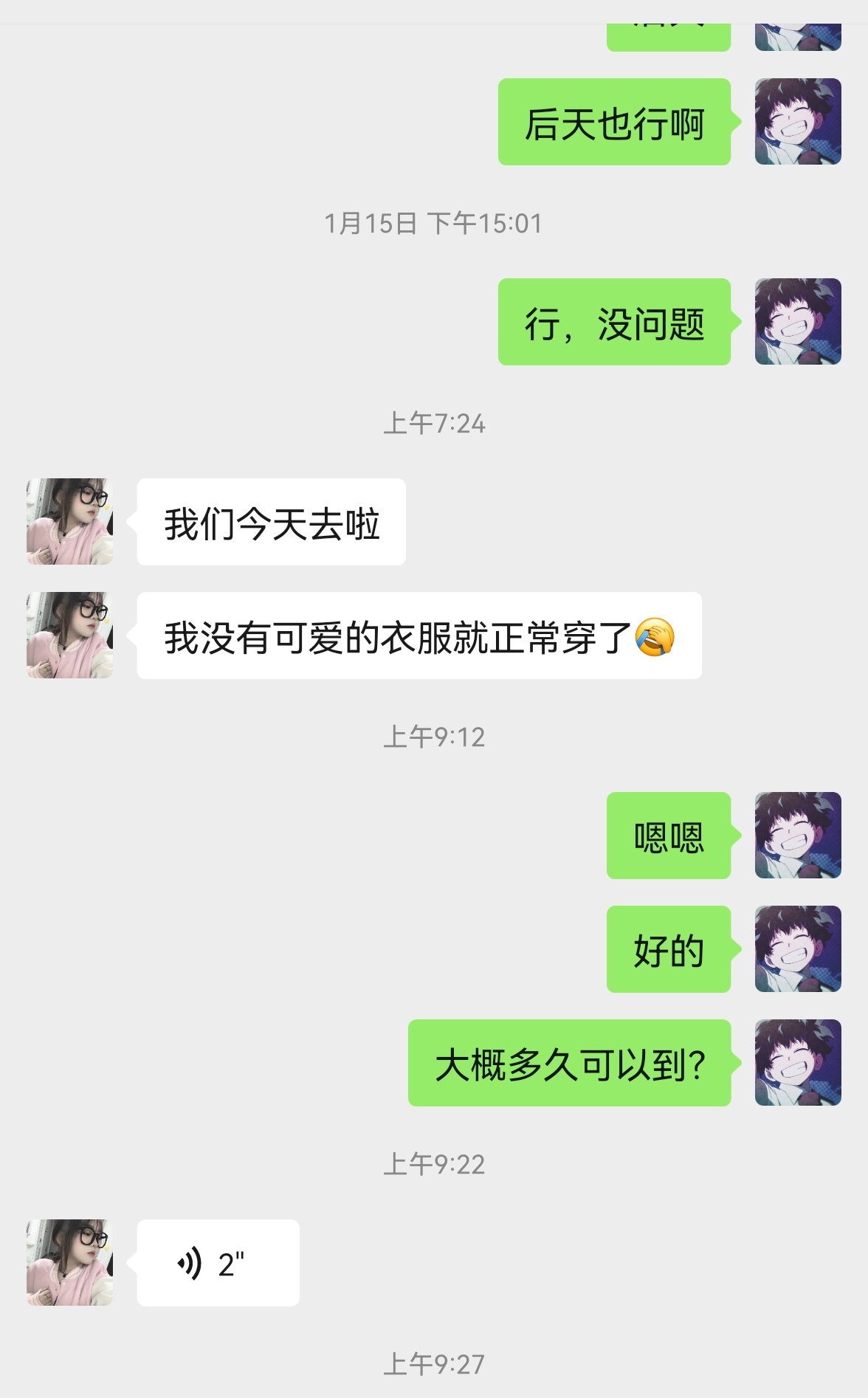868x1398 pixels.
Task: Play the 2-second voice message
Action: pos(218,1263)
